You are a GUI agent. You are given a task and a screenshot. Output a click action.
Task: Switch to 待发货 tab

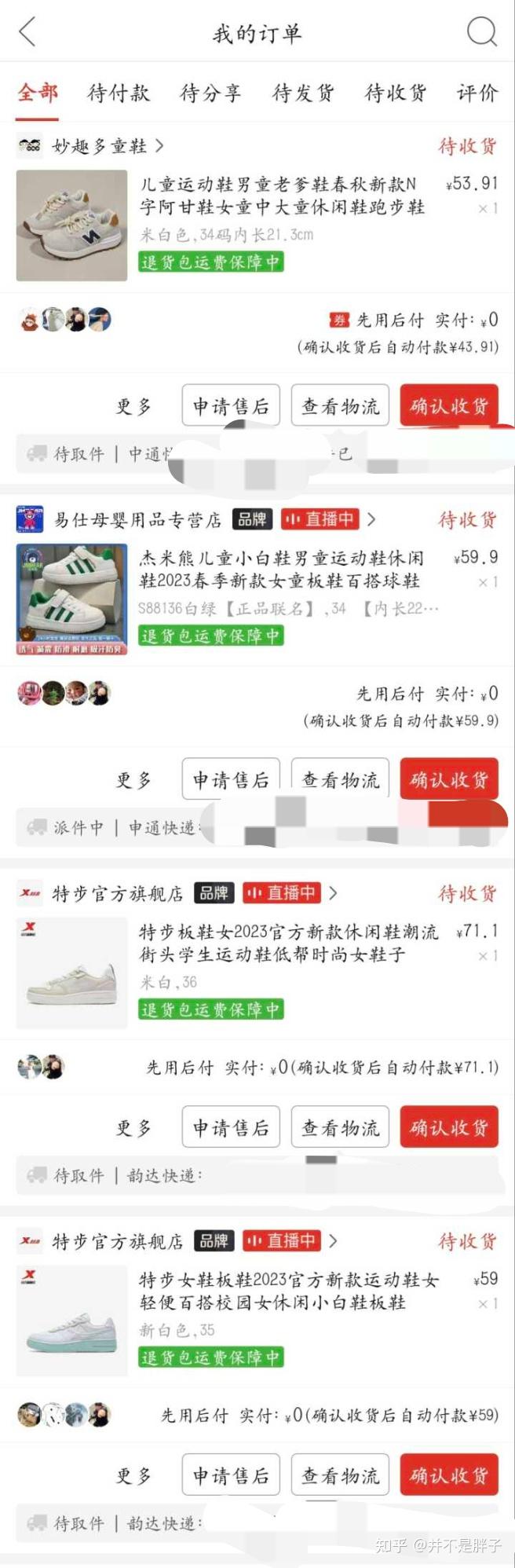pyautogui.click(x=303, y=93)
